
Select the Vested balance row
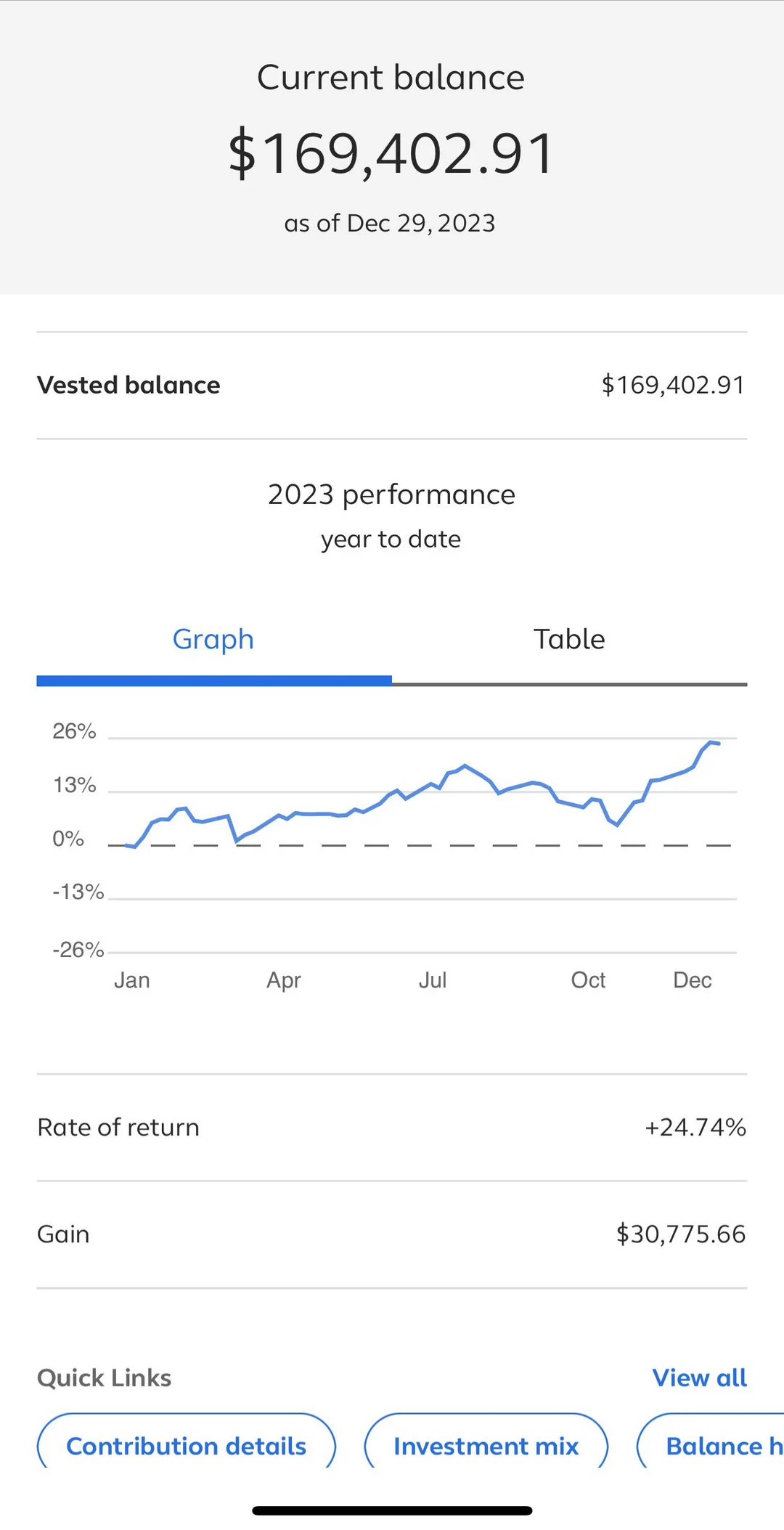392,385
